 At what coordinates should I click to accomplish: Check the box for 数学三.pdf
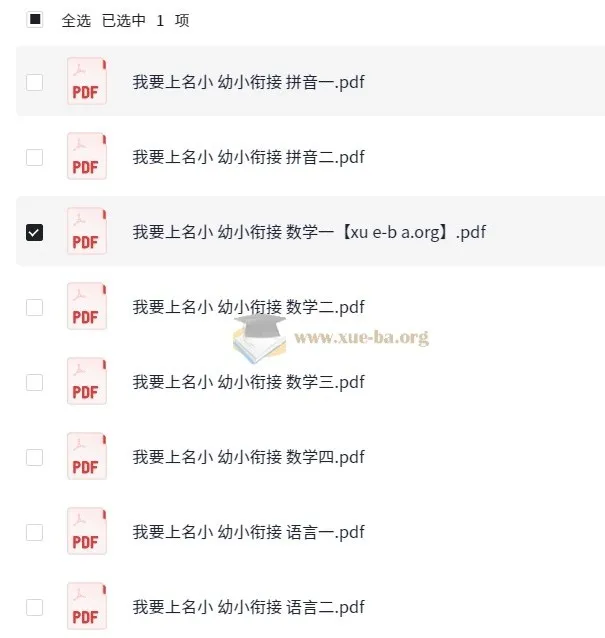[x=35, y=382]
